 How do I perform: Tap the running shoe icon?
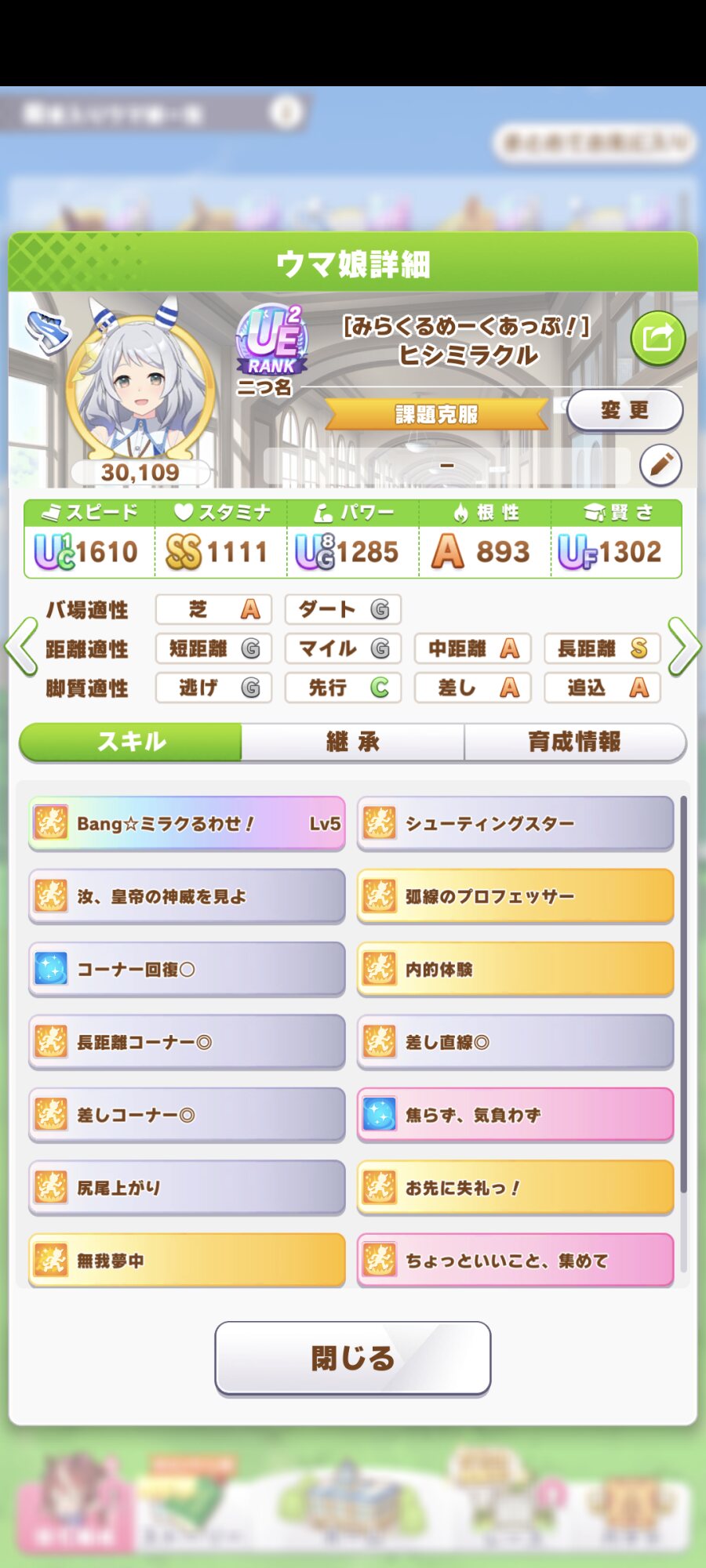46,331
